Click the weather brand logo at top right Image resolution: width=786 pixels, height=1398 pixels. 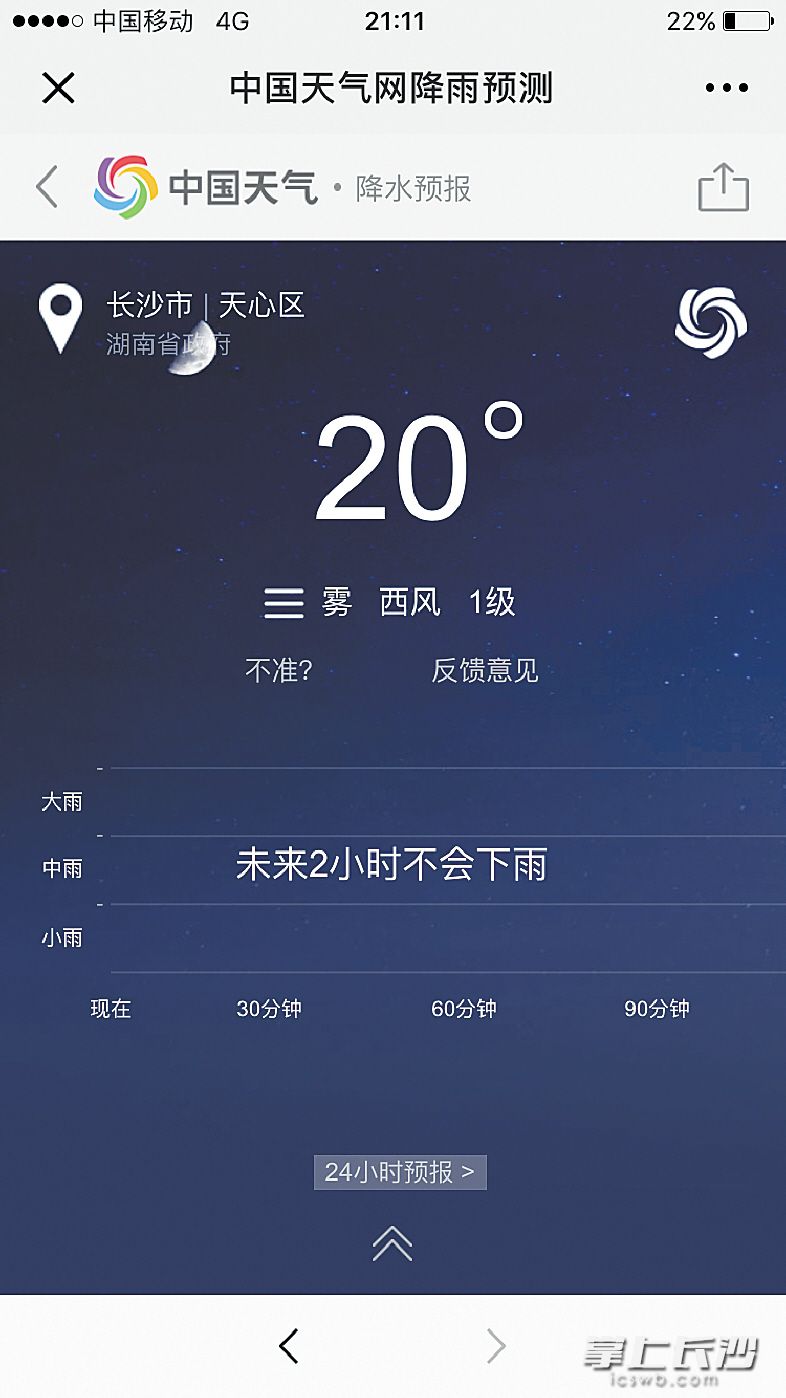[x=712, y=322]
